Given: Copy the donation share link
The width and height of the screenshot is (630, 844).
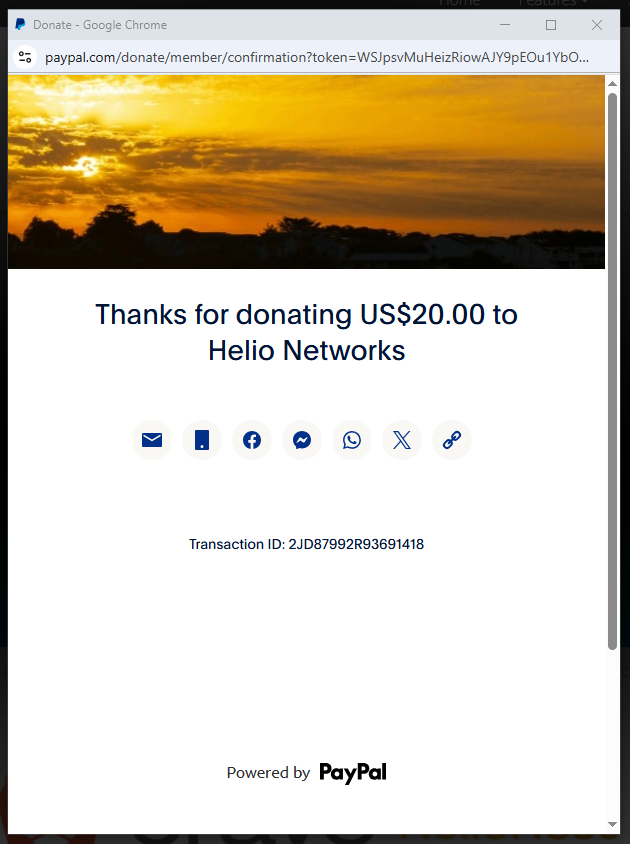Looking at the screenshot, I should pyautogui.click(x=452, y=440).
